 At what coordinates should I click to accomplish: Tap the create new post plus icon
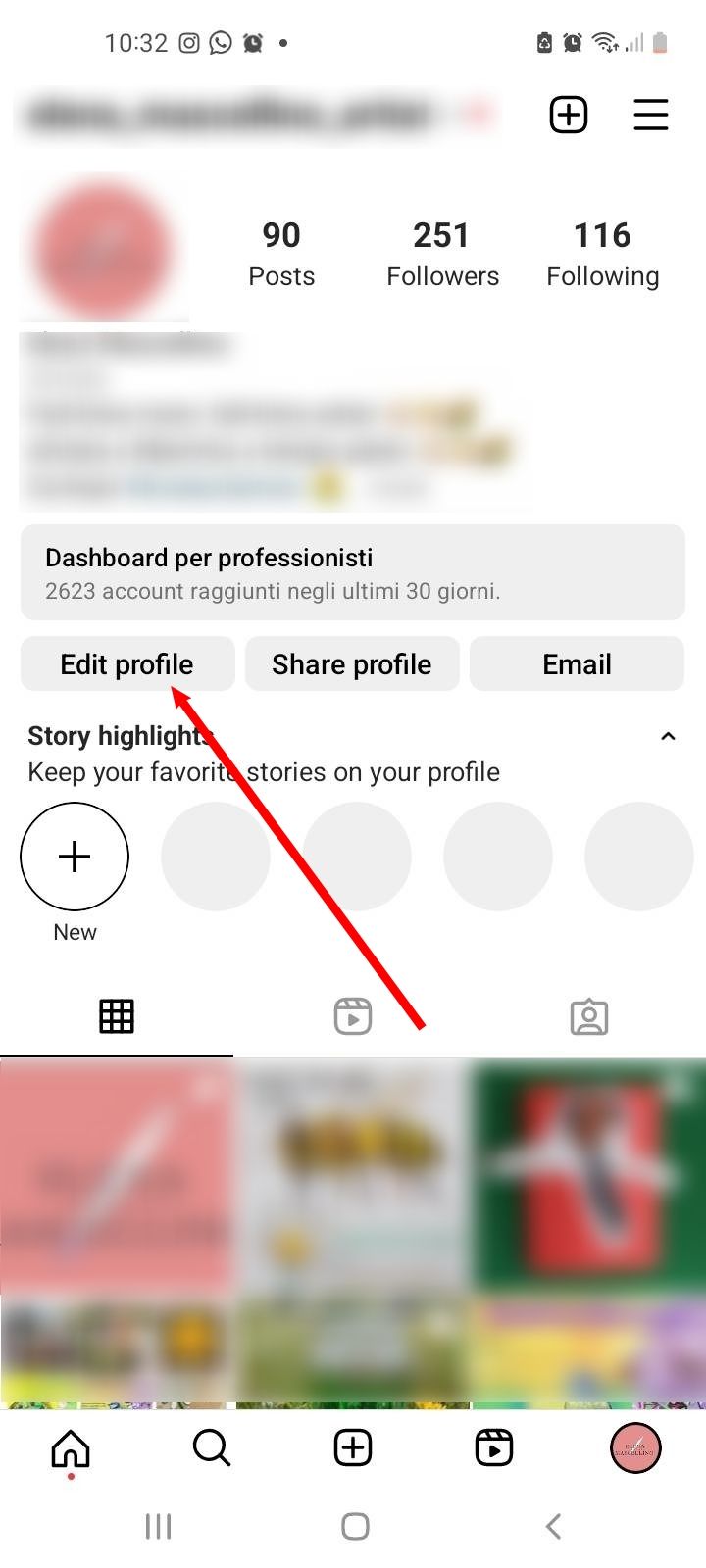[568, 115]
